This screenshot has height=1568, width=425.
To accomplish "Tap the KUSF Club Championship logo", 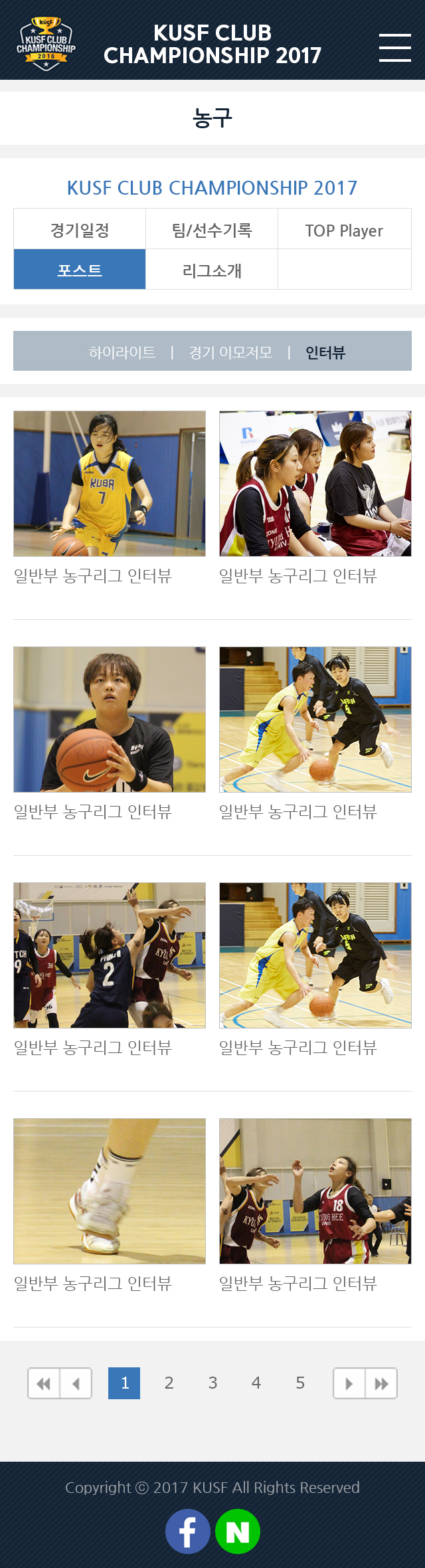I will [x=46, y=44].
